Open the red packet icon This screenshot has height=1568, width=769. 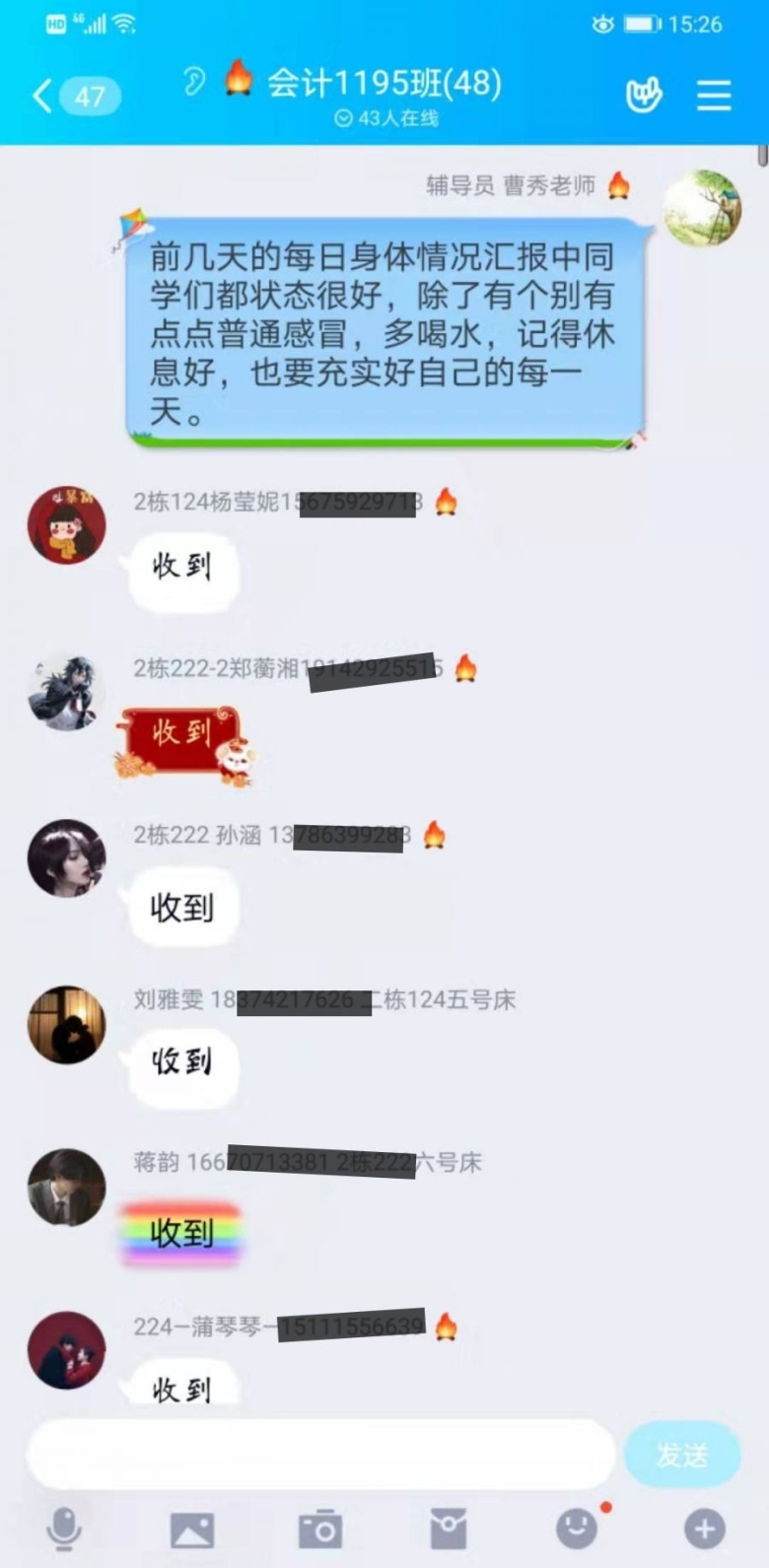[x=449, y=1530]
